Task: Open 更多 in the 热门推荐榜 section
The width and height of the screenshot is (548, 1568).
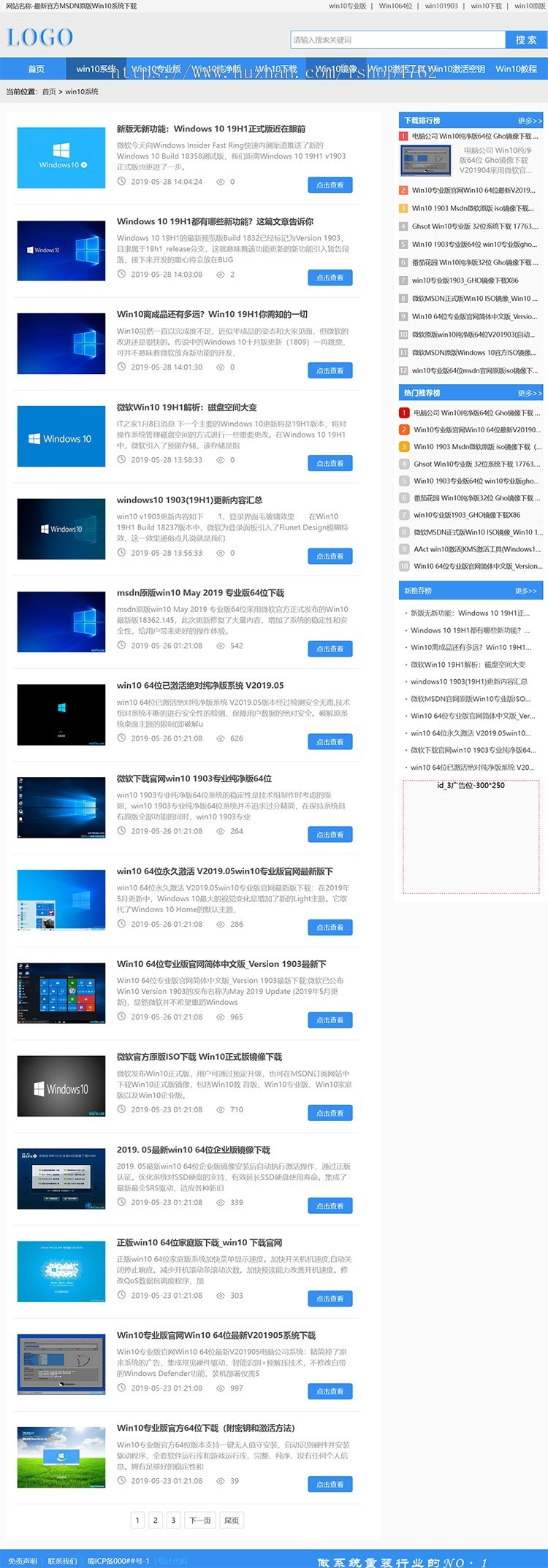Action: 529,394
